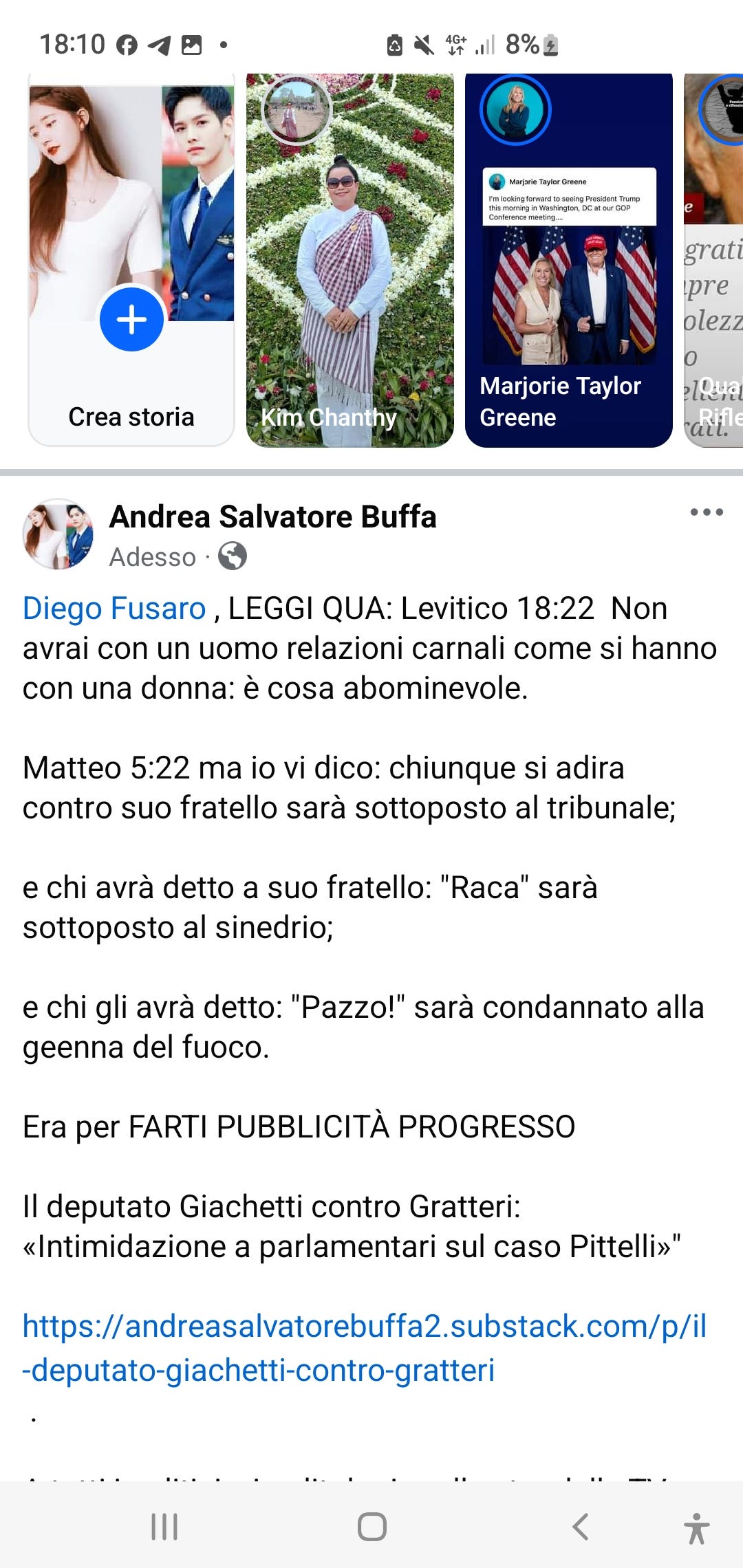Go back with the system back button
Screen dimensions: 743x1568
click(x=580, y=1527)
